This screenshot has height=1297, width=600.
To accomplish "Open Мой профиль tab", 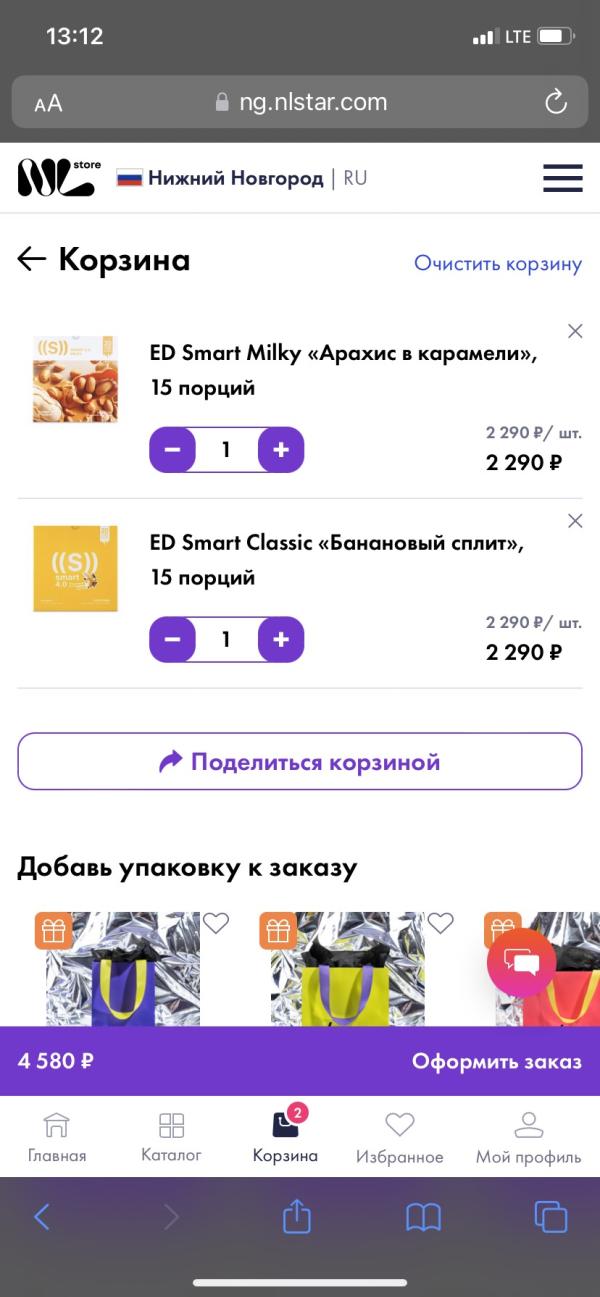I will click(x=528, y=1138).
